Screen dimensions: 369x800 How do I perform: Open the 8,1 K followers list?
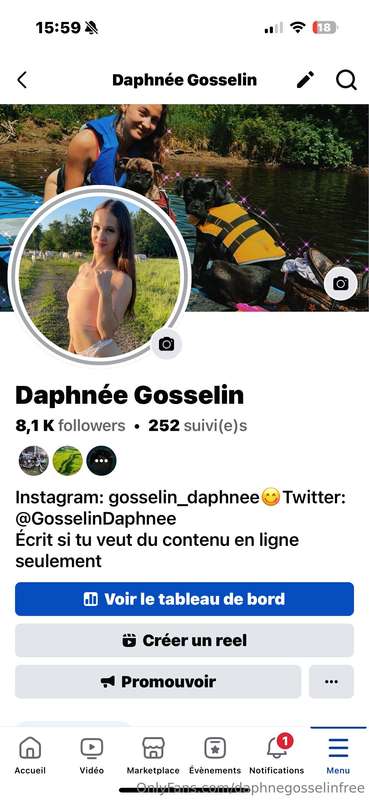(70, 426)
